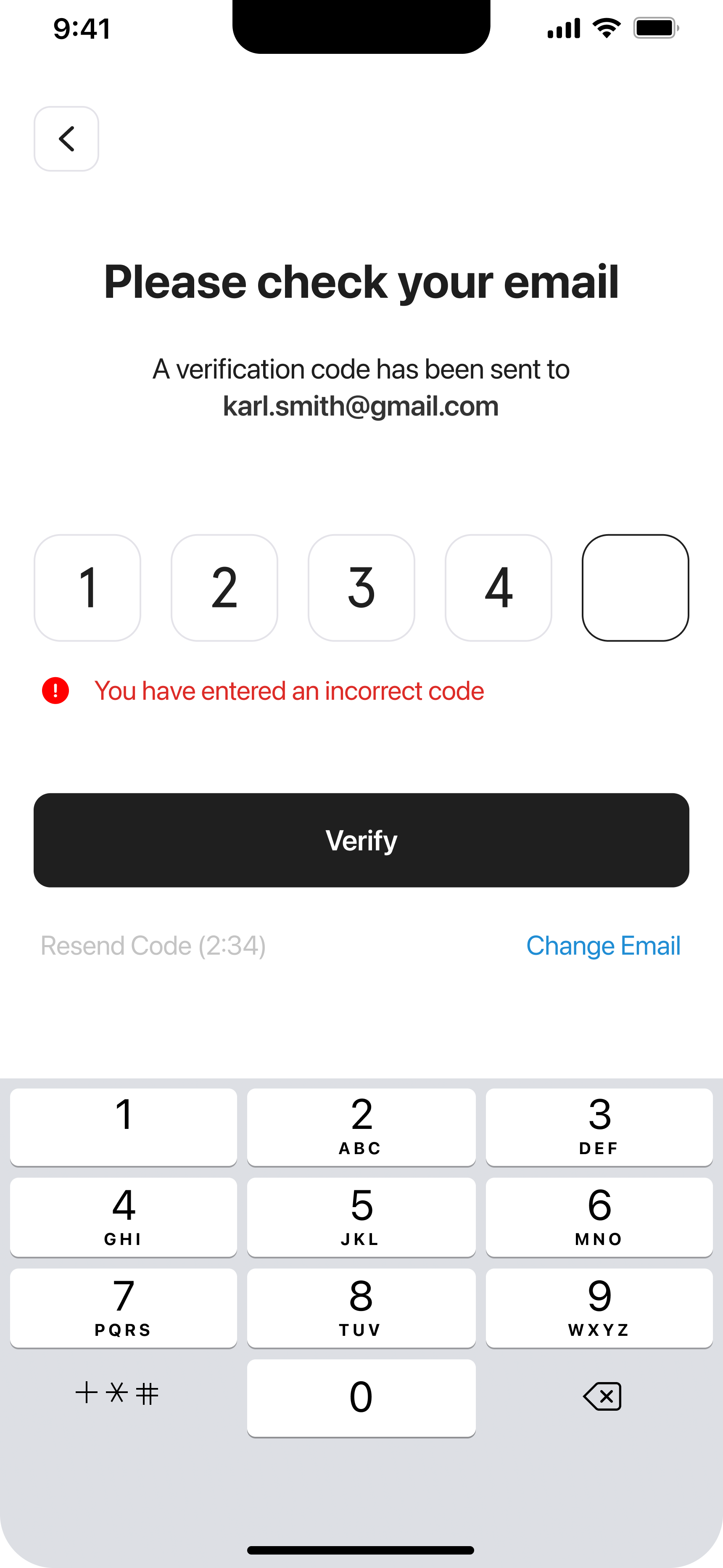Open the Change Email link
Image resolution: width=723 pixels, height=1568 pixels.
click(603, 946)
